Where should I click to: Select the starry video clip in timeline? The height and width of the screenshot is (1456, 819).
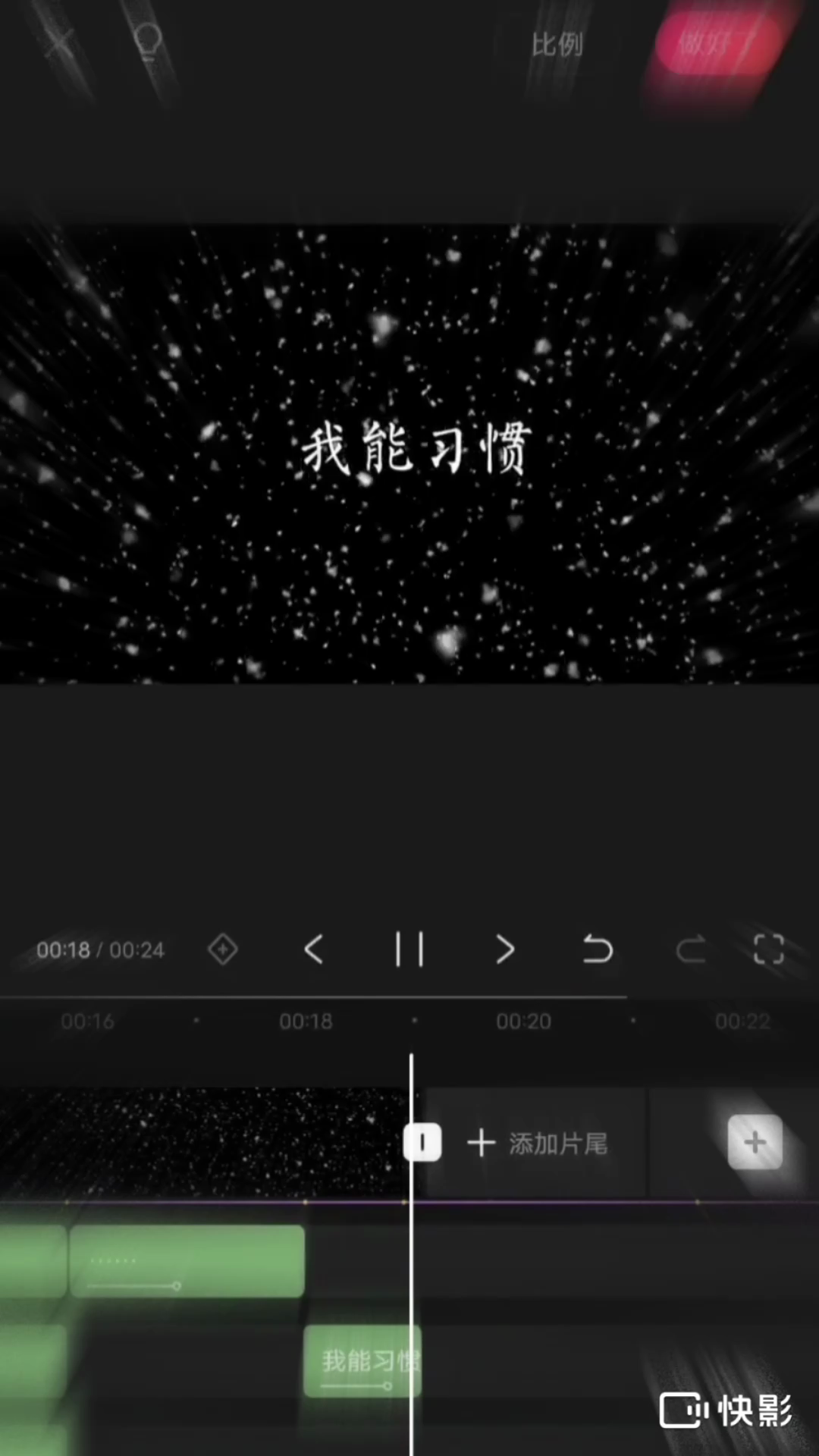pyautogui.click(x=205, y=1143)
